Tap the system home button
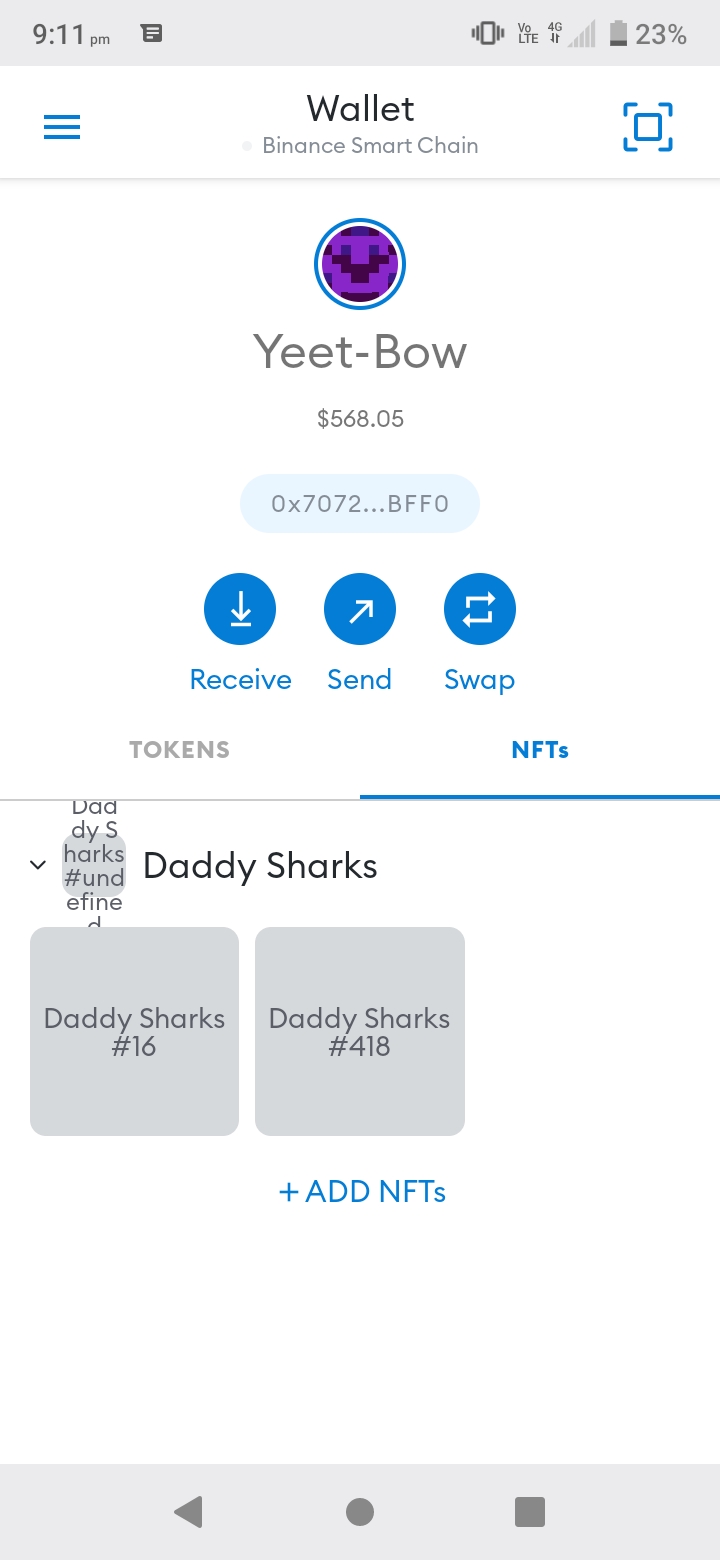This screenshot has width=720, height=1560. click(360, 1511)
